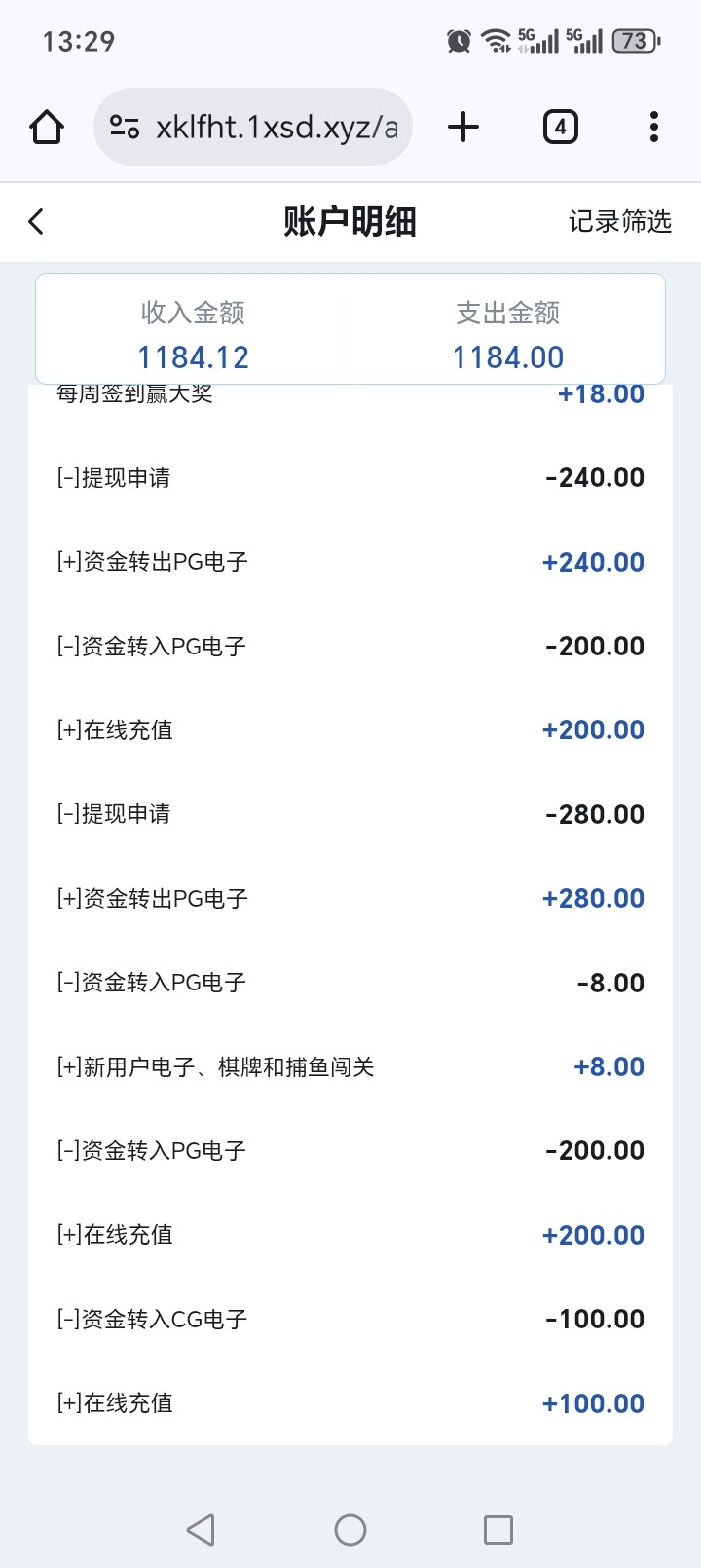Image resolution: width=701 pixels, height=1568 pixels.
Task: Open the 在线充值 +100.00 transaction row
Action: [x=350, y=1402]
